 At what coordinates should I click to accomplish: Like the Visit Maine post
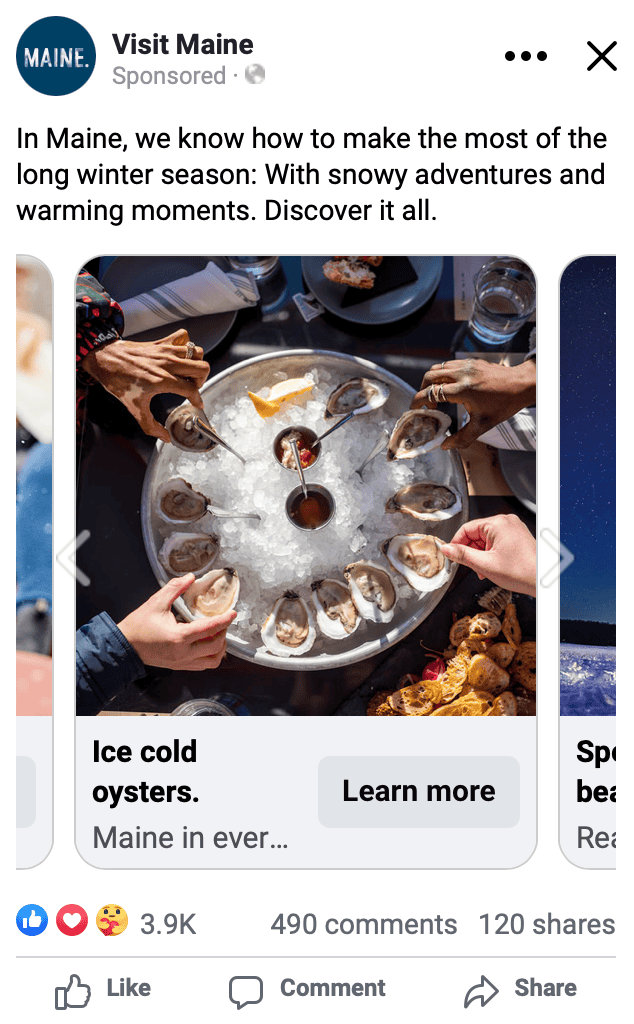coord(103,989)
